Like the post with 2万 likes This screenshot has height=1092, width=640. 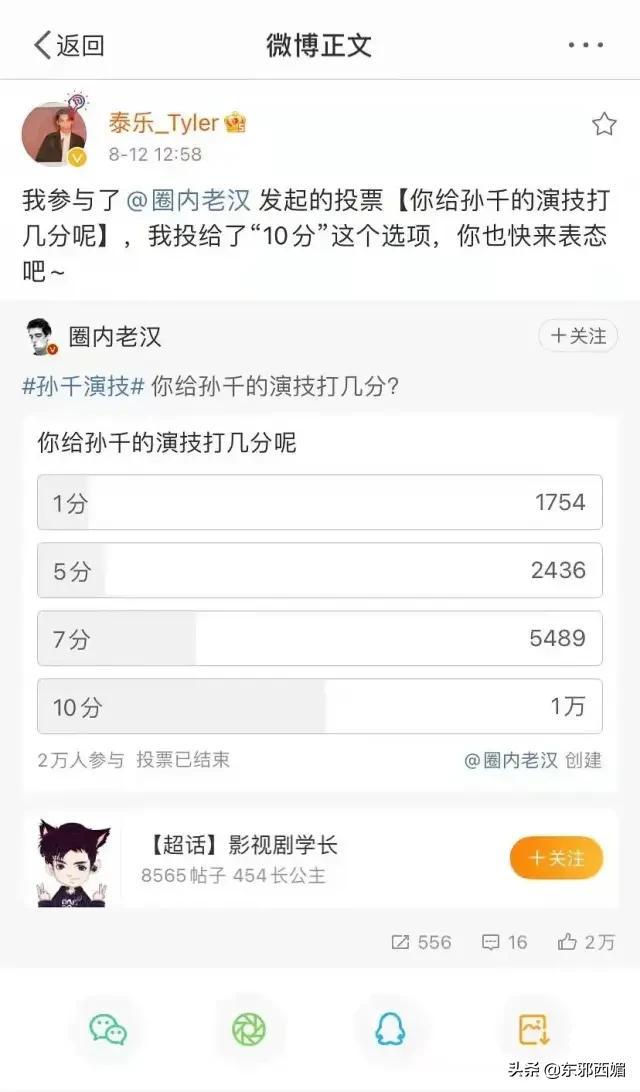(x=586, y=942)
